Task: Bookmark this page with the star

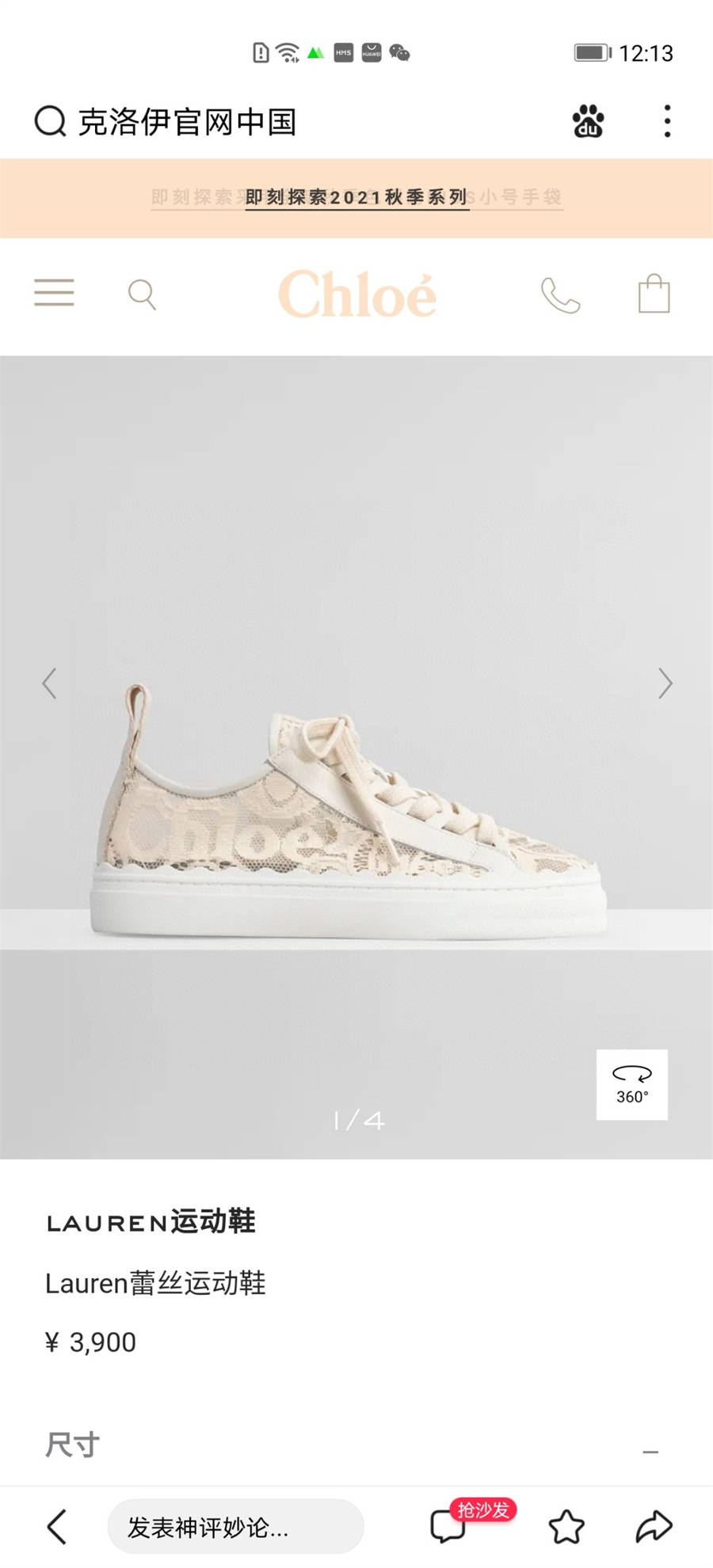Action: 566,1526
